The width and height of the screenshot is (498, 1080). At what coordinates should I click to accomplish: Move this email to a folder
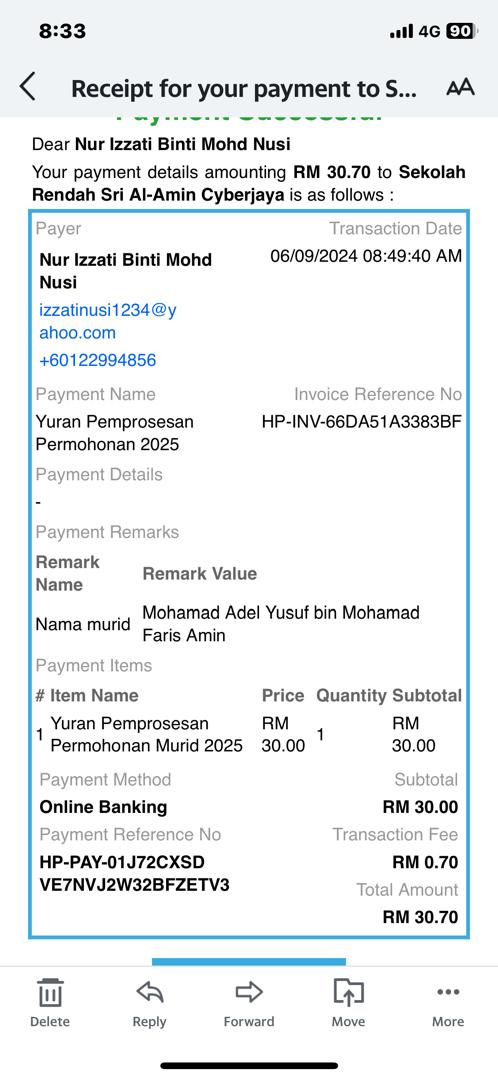349,1003
